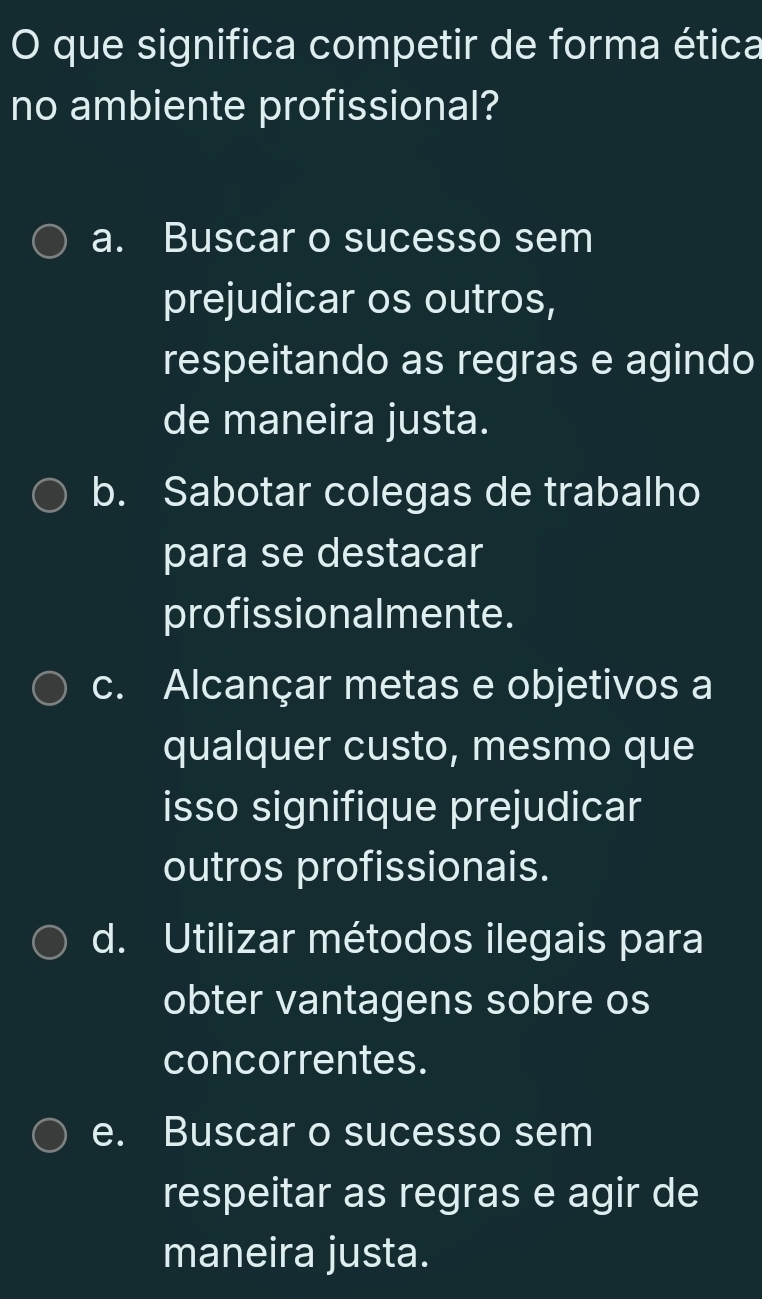Mark option c, Alcançar metas a qualquer custo
The width and height of the screenshot is (762, 1299).
click(x=49, y=689)
